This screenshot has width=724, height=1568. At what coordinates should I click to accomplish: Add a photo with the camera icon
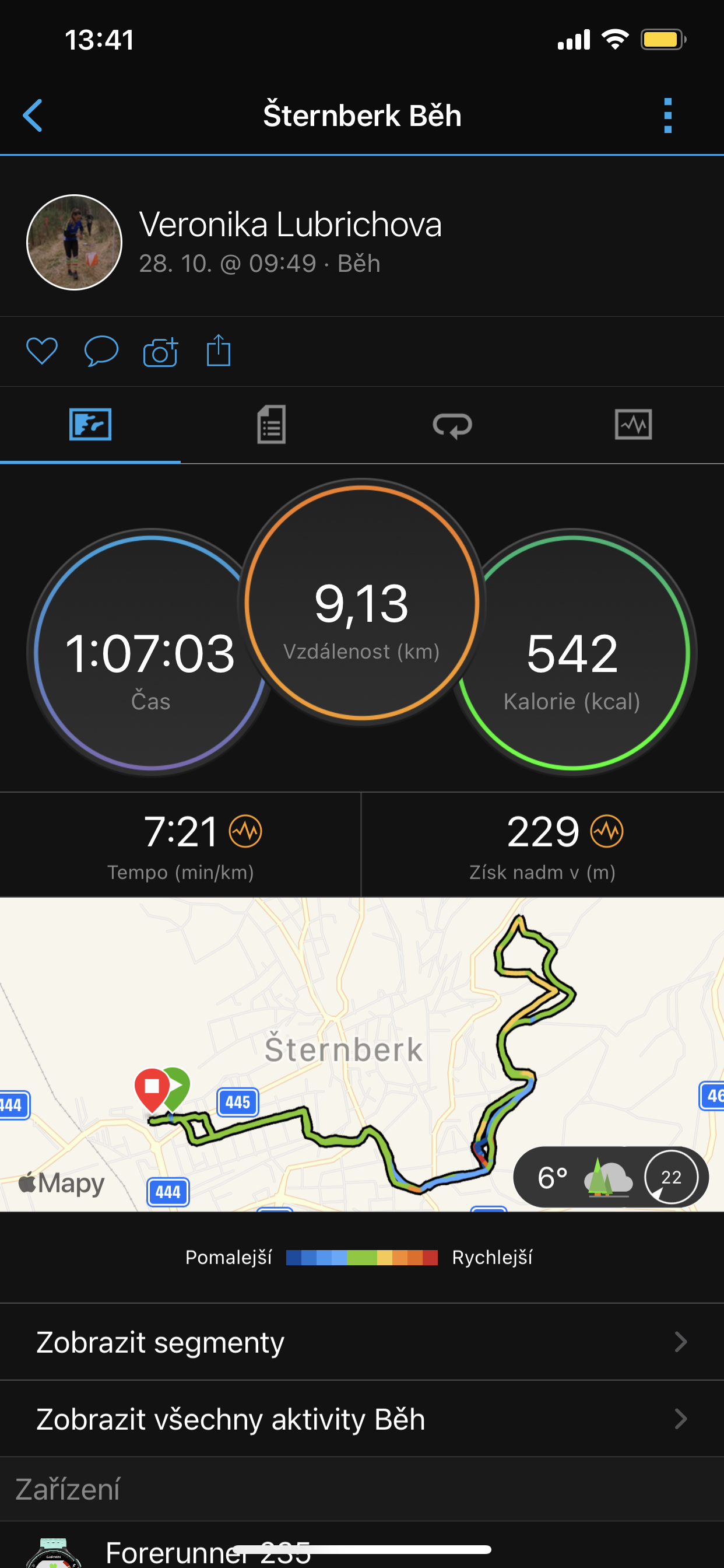click(x=161, y=351)
